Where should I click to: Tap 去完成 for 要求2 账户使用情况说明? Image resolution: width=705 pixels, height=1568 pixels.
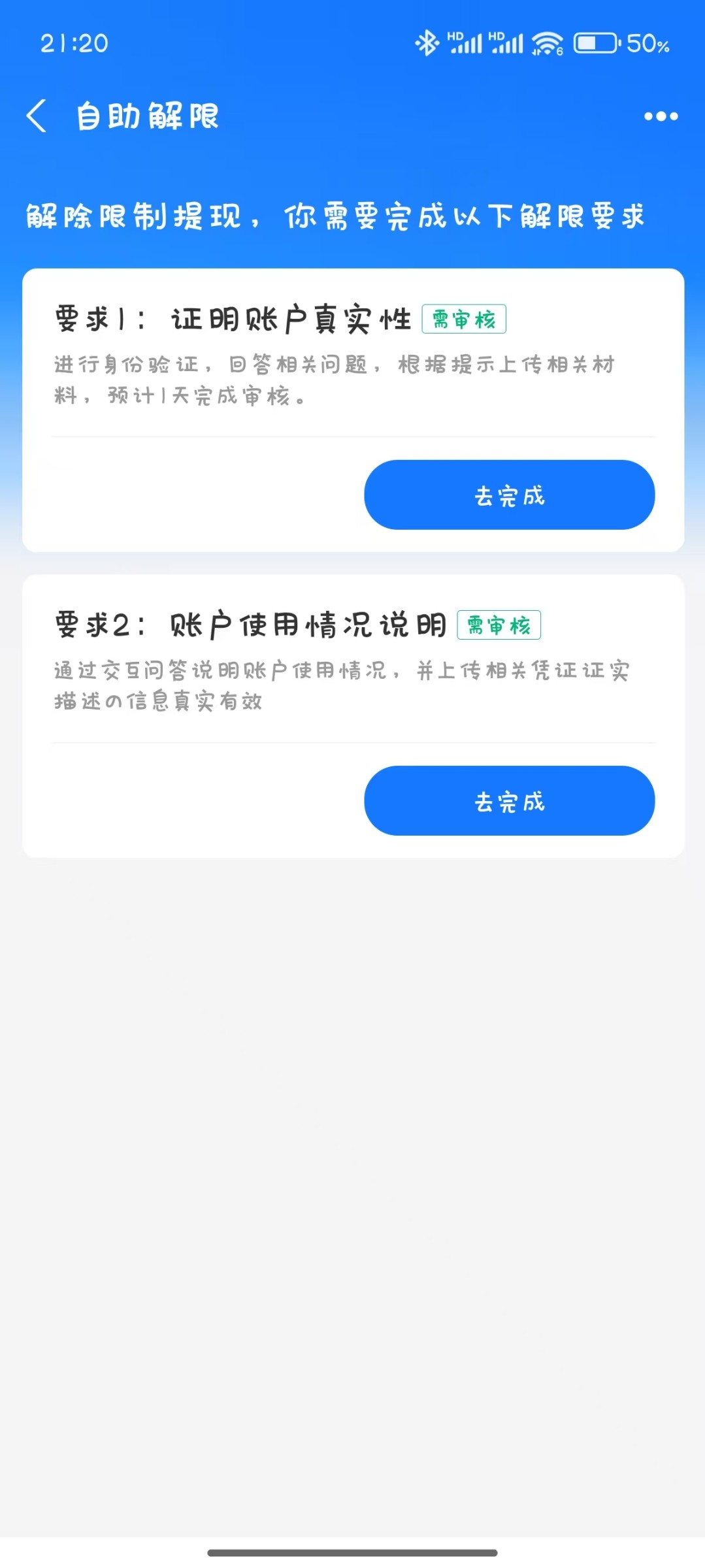click(x=509, y=800)
